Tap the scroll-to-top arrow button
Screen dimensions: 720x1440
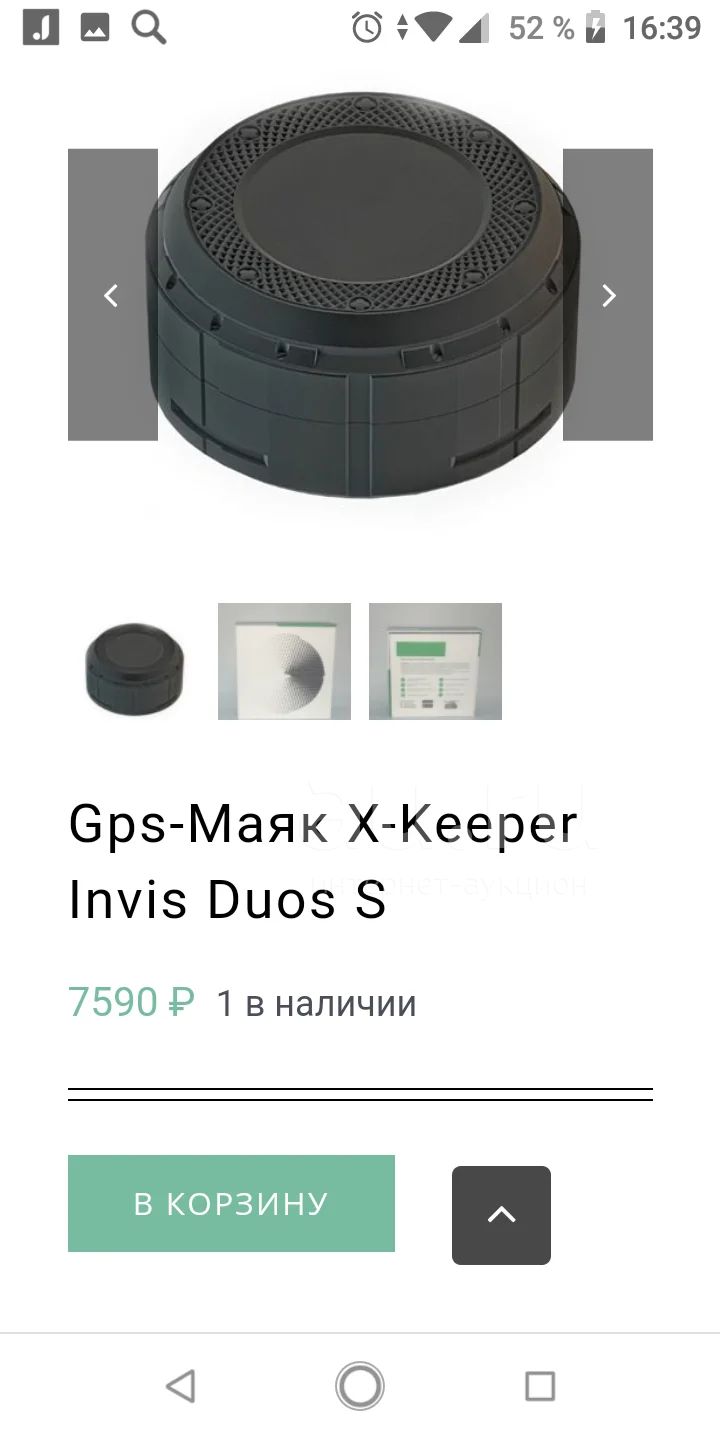tap(501, 1215)
